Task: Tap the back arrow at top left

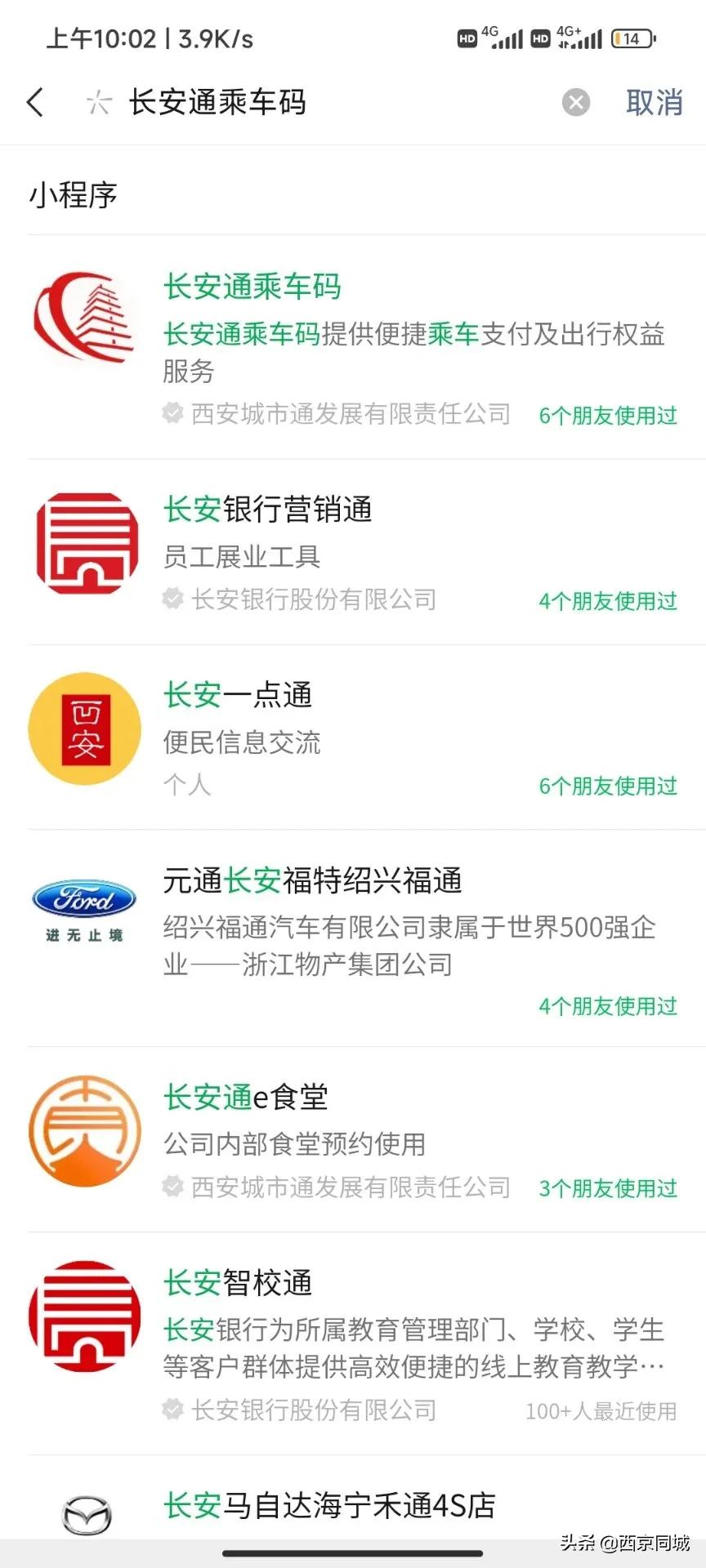Action: 34,101
